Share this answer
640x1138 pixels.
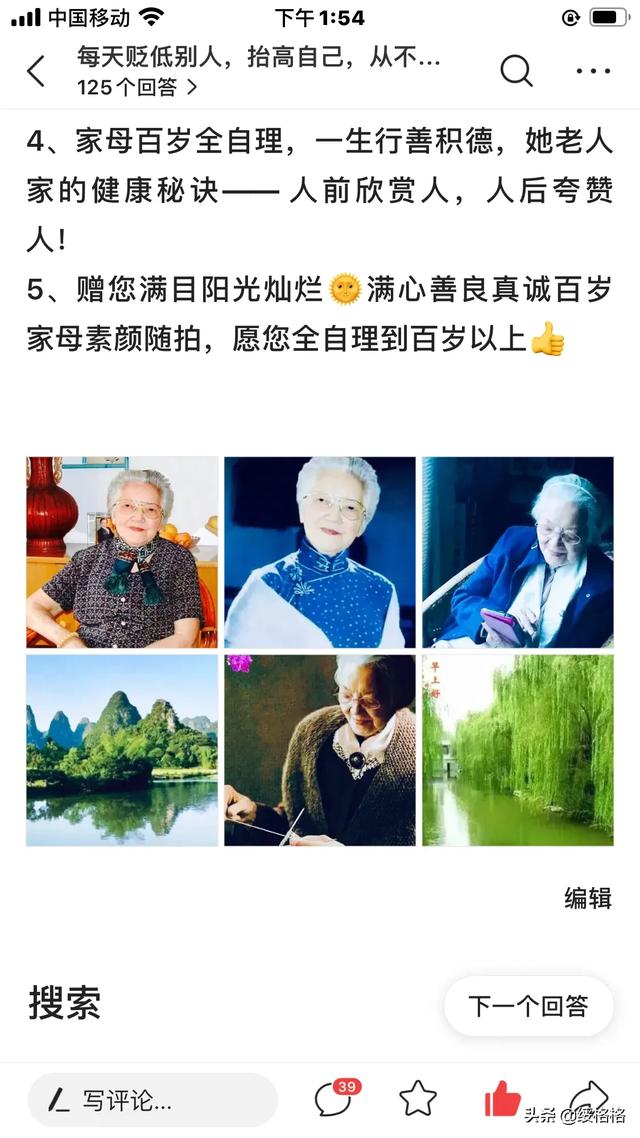[589, 1097]
